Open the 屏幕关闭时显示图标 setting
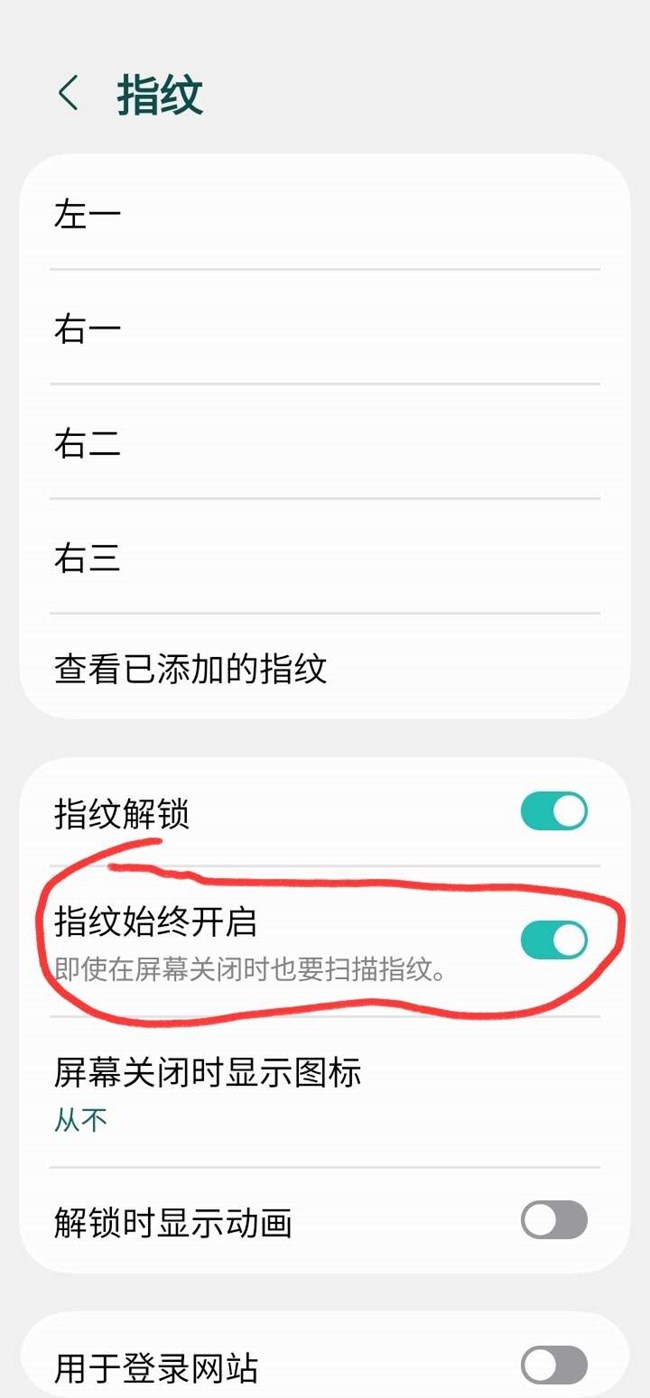650x1398 pixels. 325,1093
